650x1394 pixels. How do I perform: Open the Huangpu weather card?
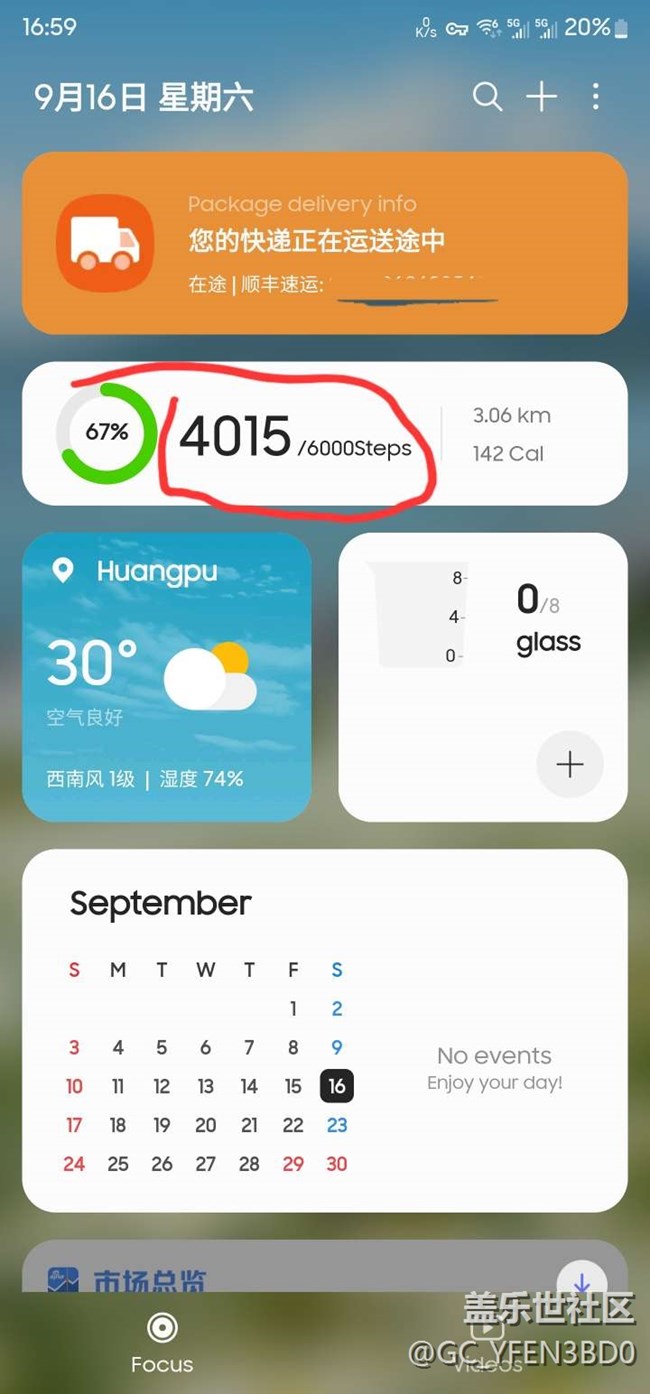(x=166, y=677)
